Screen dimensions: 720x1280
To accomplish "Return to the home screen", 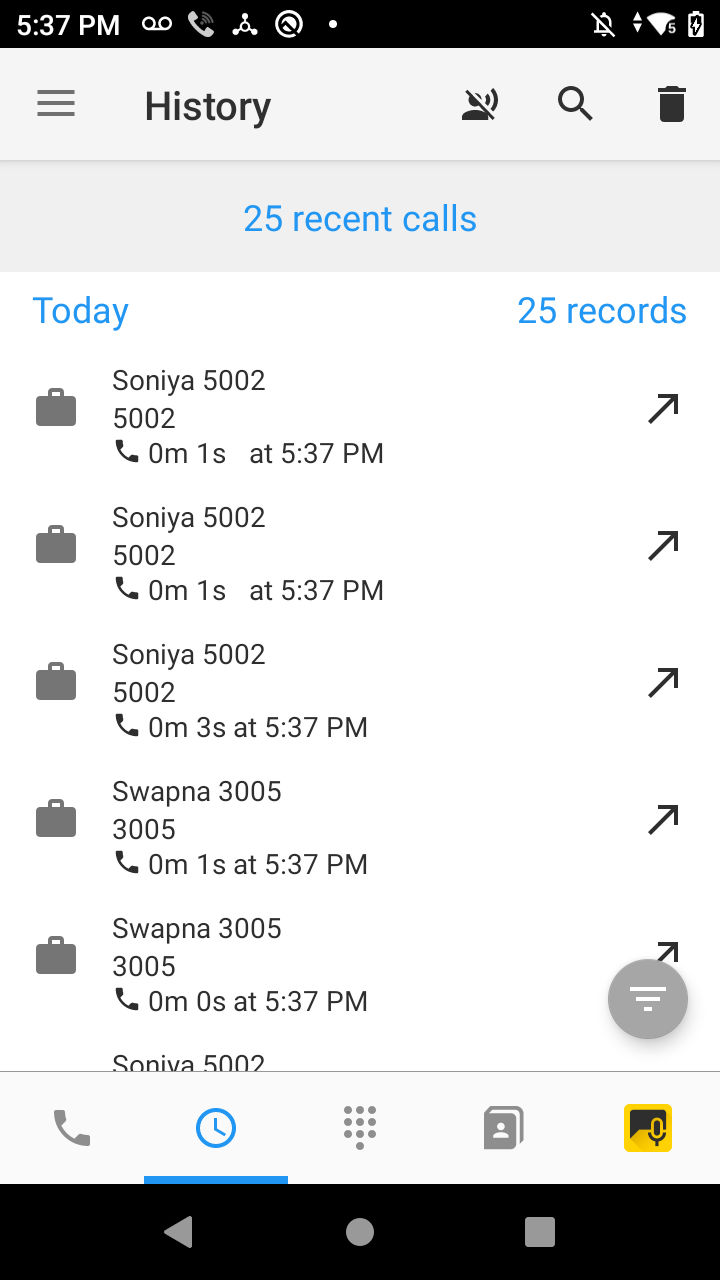I will click(x=360, y=1232).
